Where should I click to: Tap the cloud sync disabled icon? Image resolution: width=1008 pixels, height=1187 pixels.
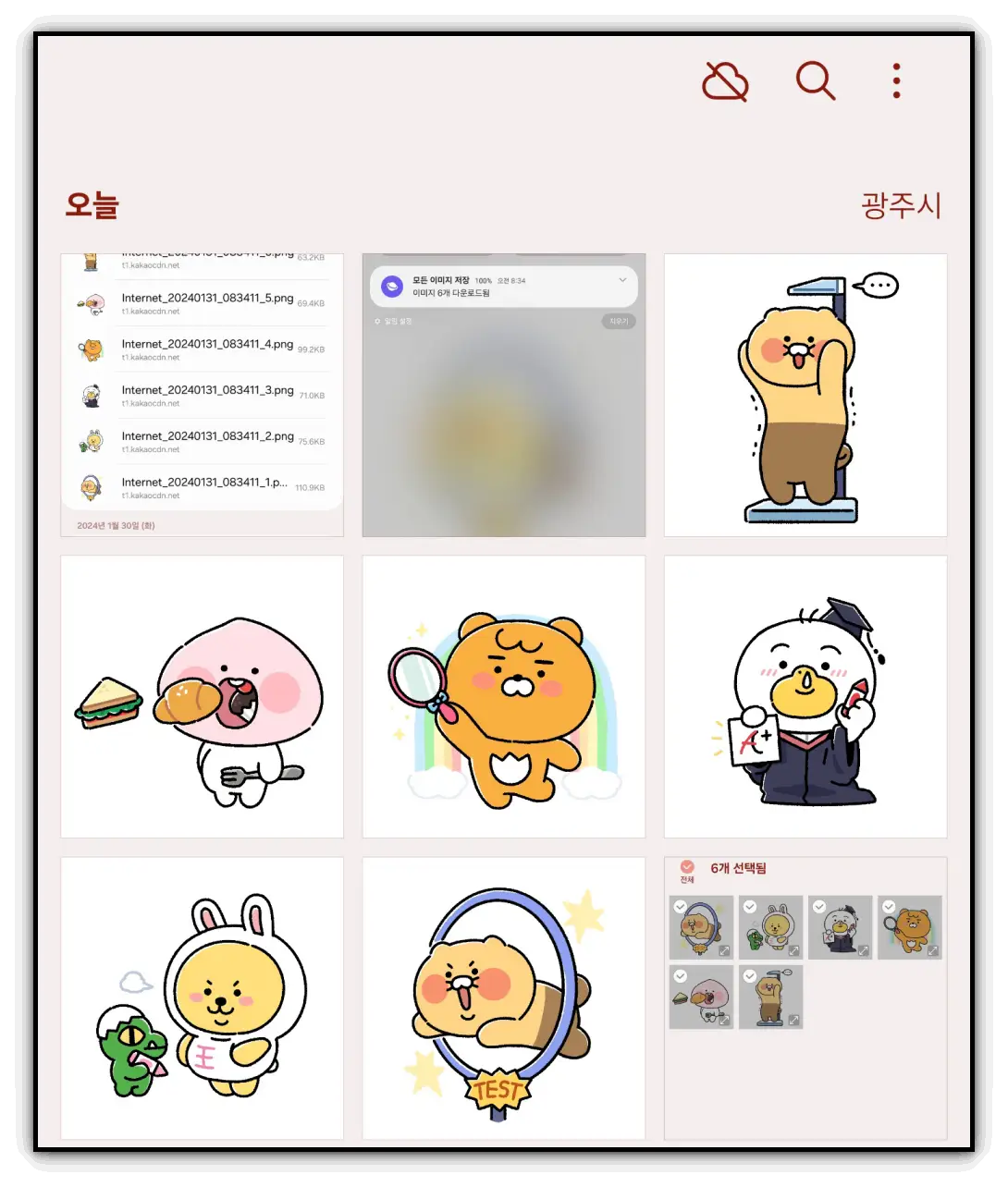[724, 80]
